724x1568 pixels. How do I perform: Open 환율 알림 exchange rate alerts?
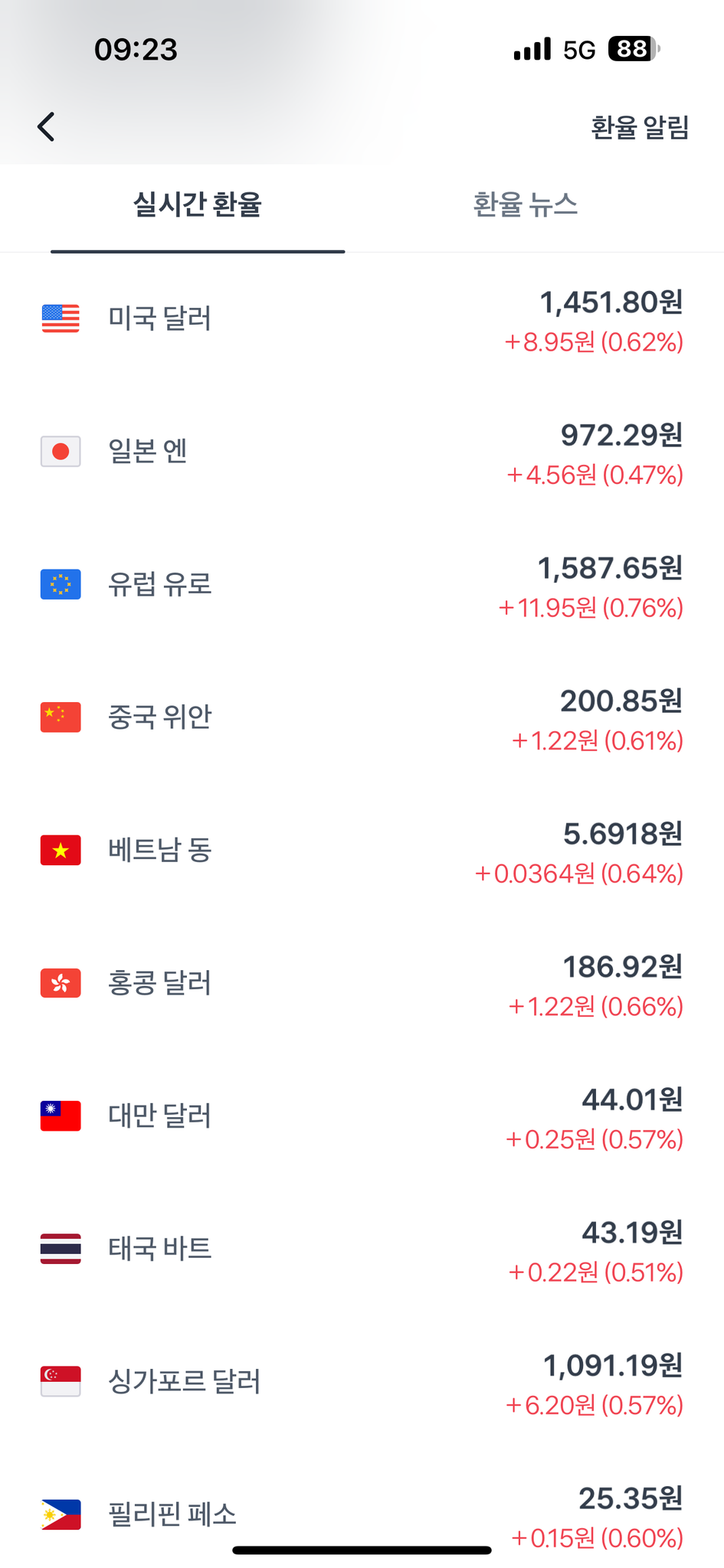coord(639,127)
